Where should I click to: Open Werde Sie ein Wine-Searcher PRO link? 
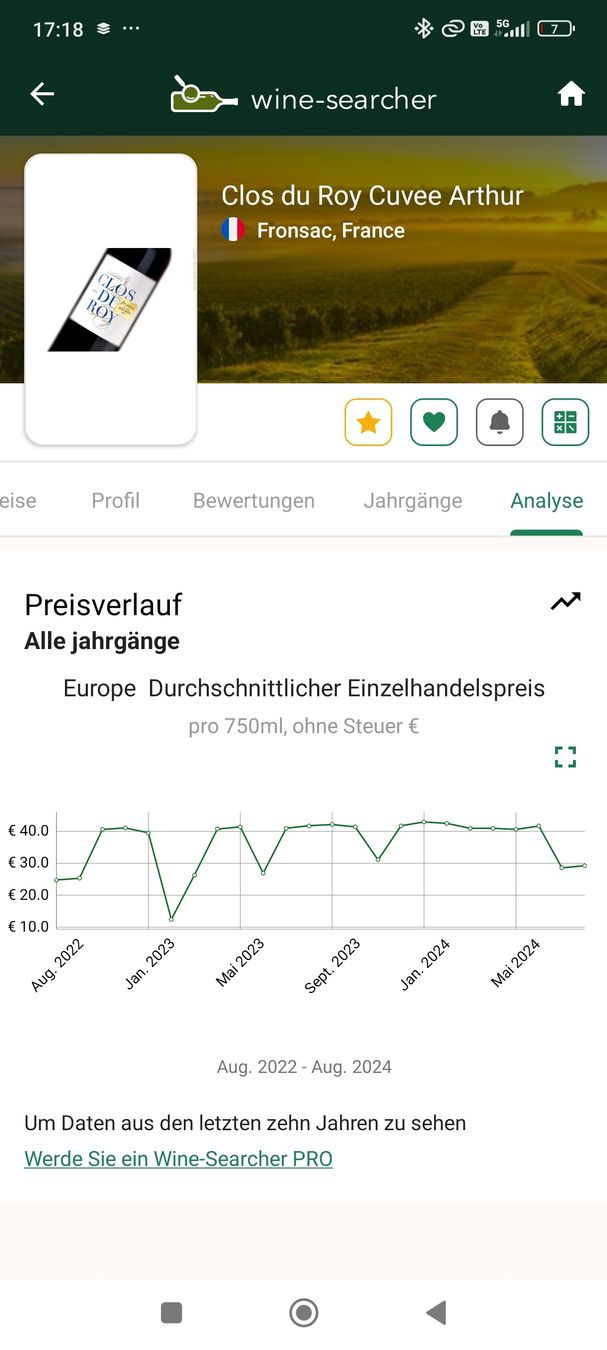coord(178,1159)
